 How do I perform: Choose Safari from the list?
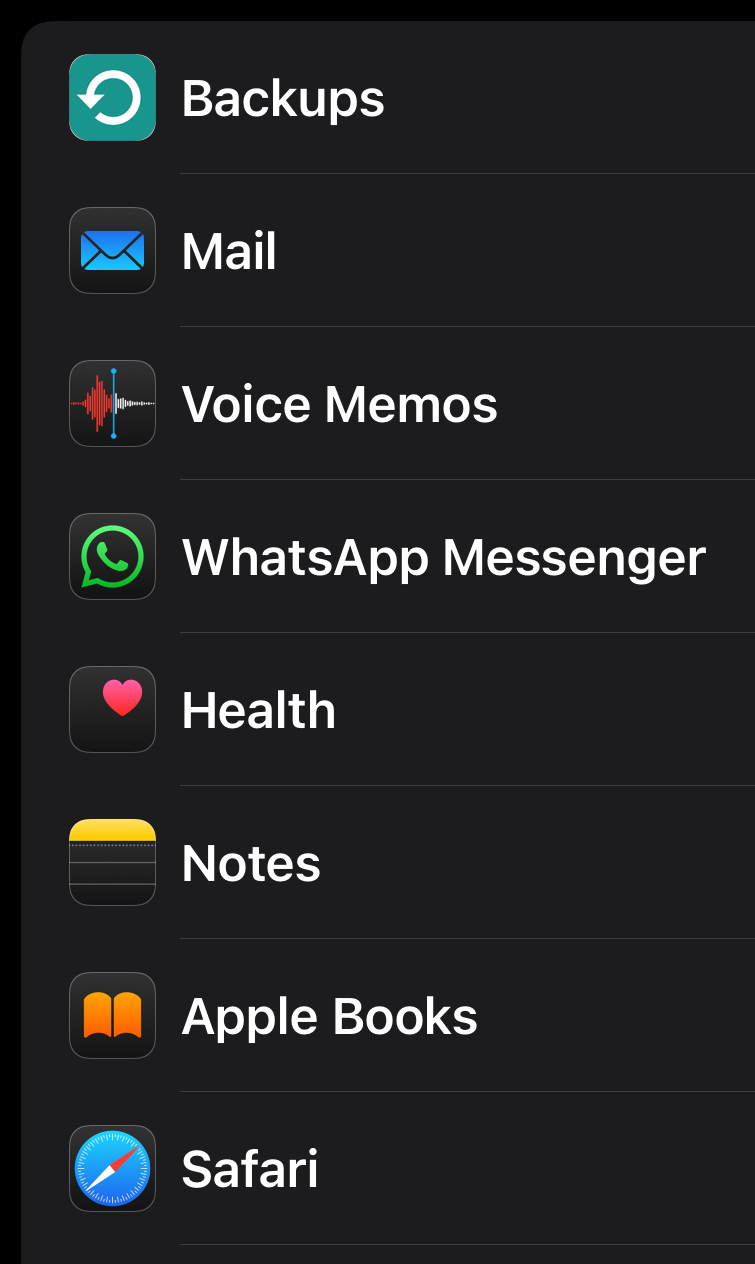250,1169
